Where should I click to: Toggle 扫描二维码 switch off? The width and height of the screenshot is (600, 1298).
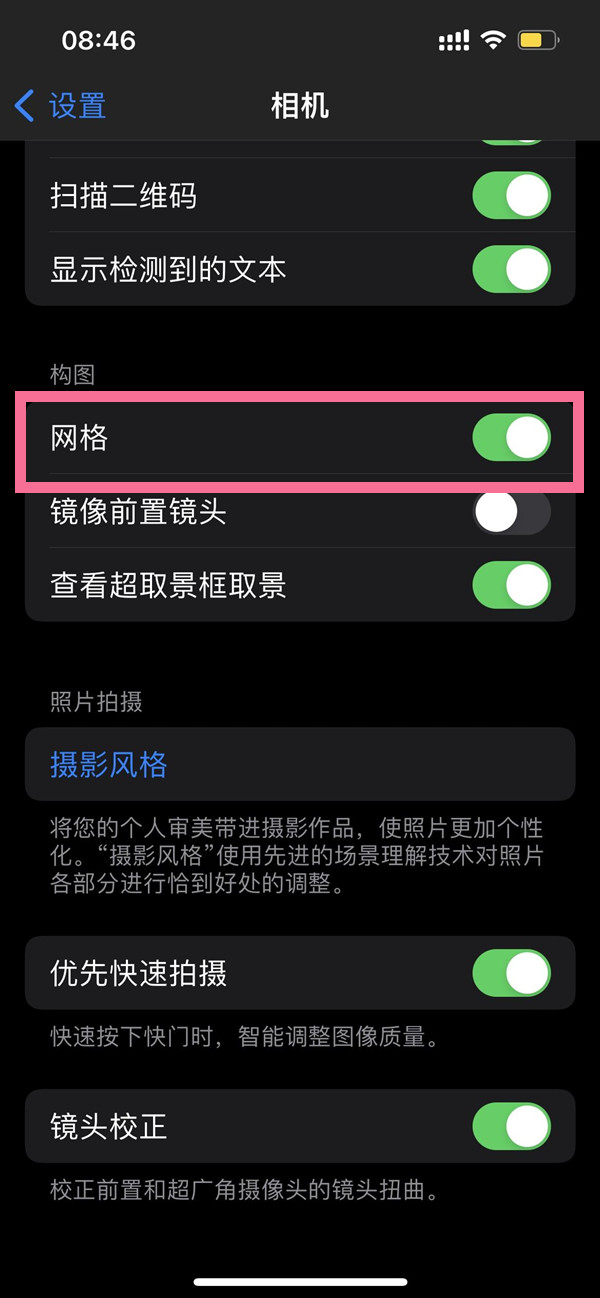click(x=511, y=195)
